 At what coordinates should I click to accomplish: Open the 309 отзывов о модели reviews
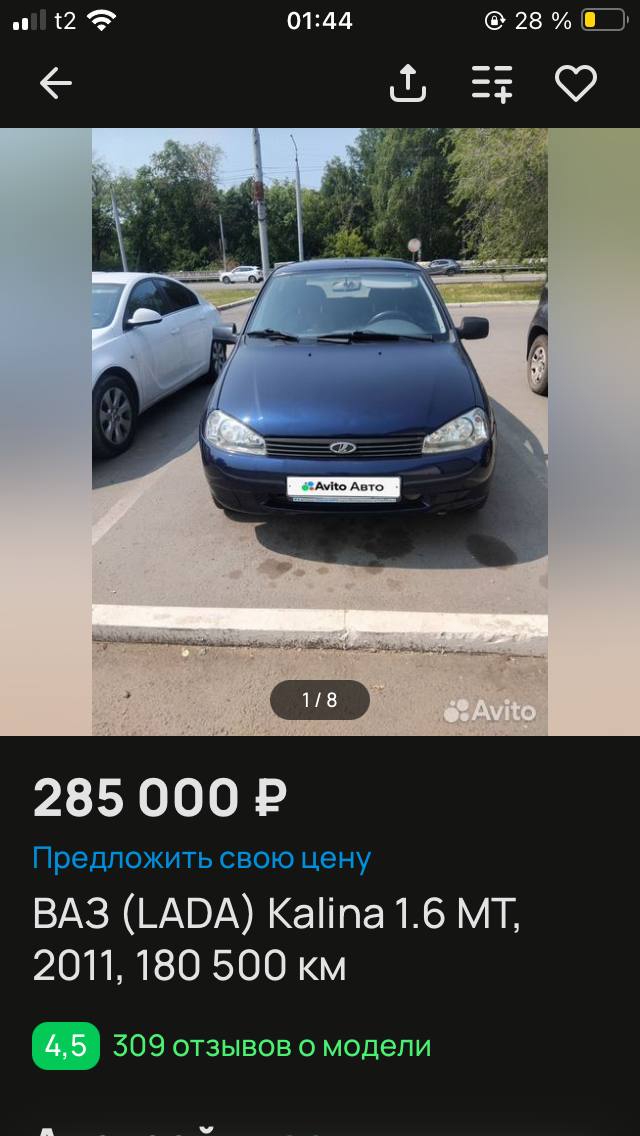pyautogui.click(x=271, y=1046)
